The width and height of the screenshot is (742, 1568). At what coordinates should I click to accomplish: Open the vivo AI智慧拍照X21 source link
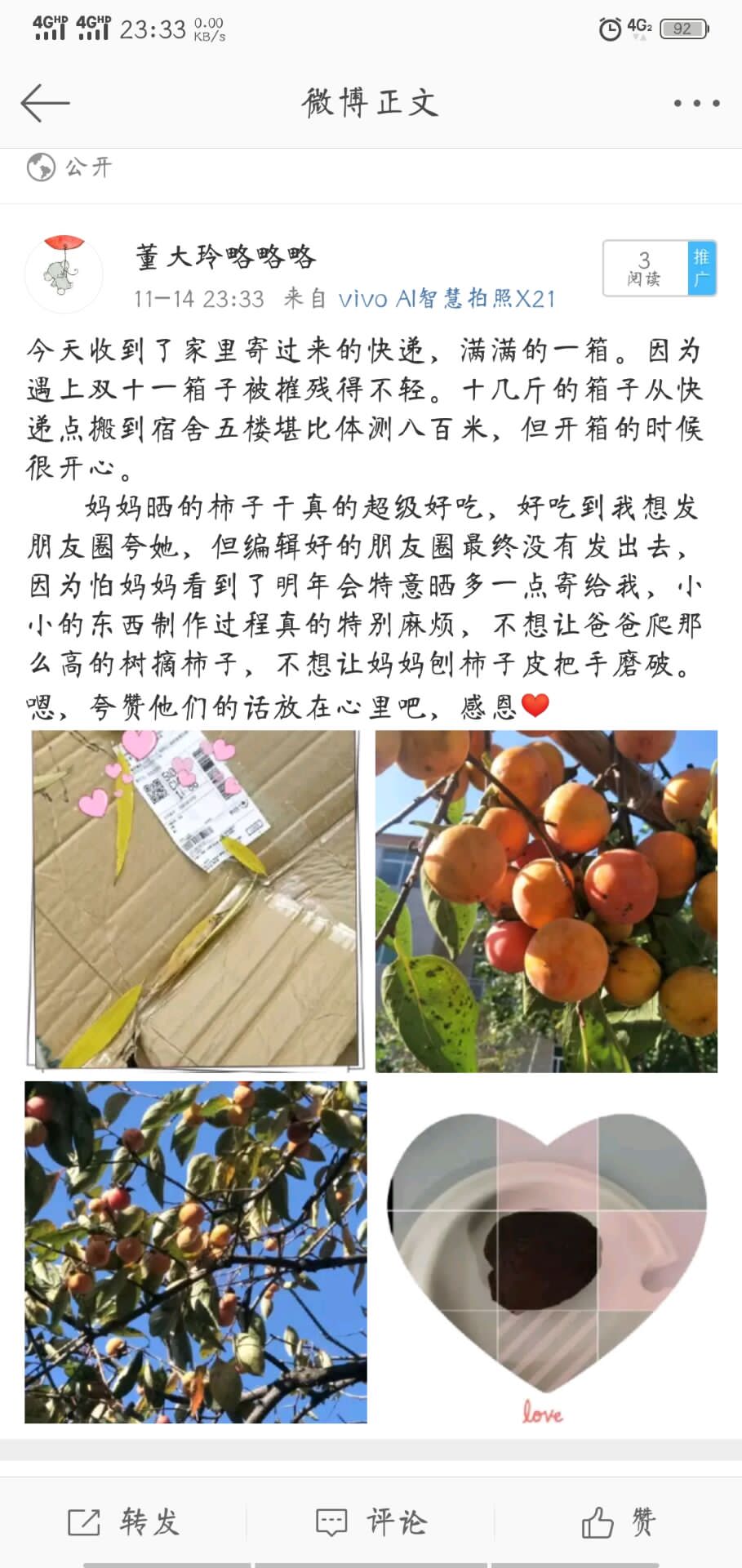coord(446,299)
